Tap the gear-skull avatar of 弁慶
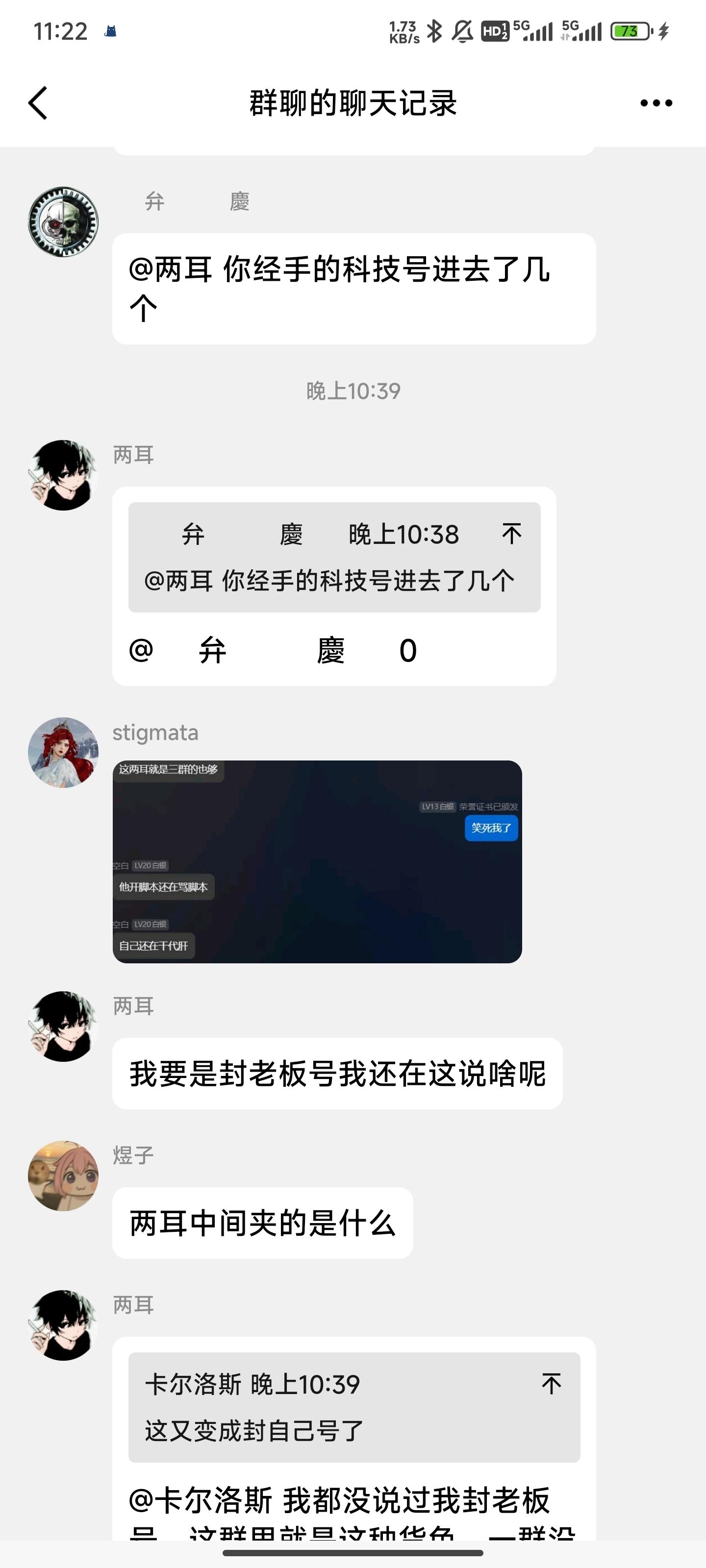 (63, 221)
